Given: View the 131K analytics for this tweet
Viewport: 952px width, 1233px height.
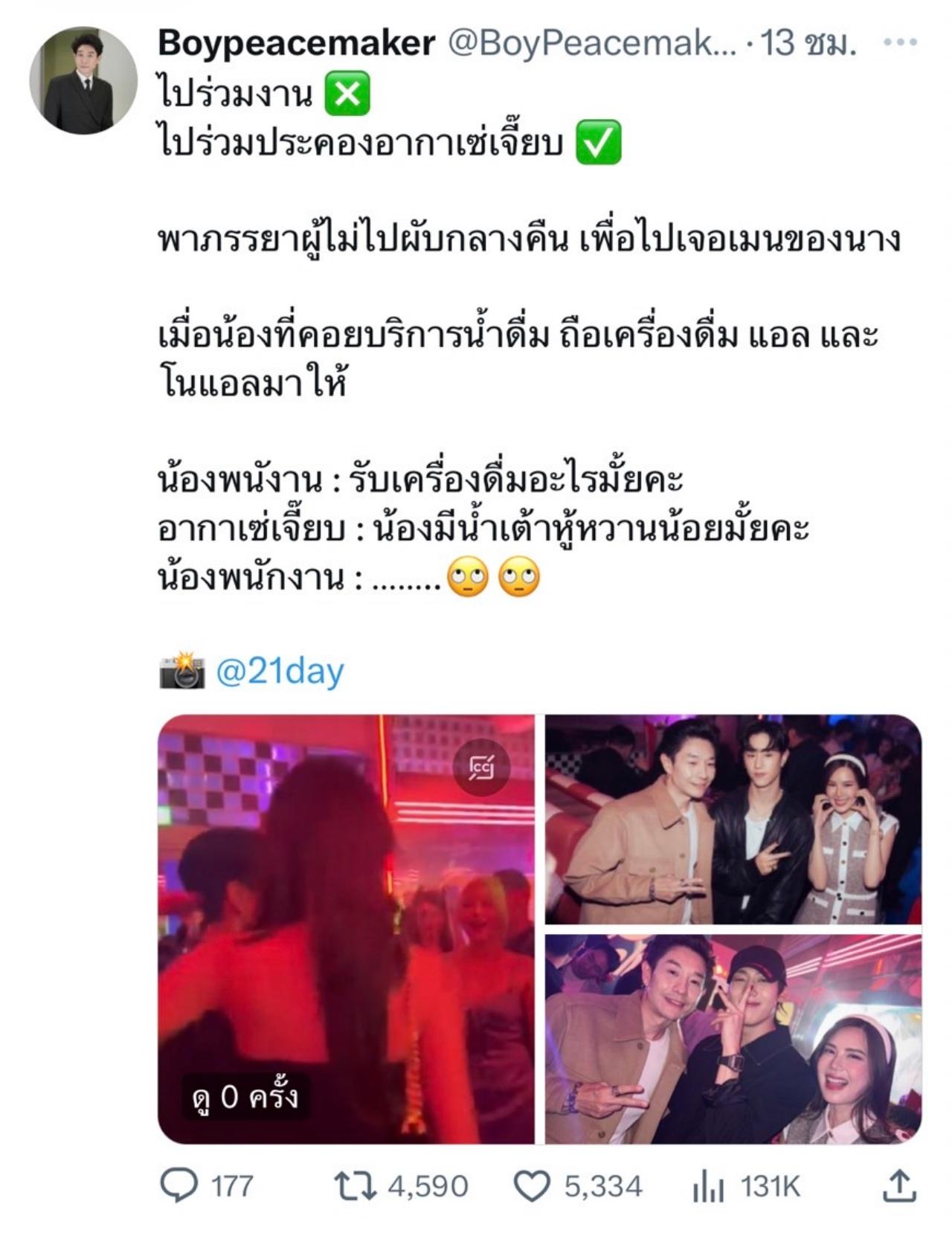Looking at the screenshot, I should (x=708, y=1185).
